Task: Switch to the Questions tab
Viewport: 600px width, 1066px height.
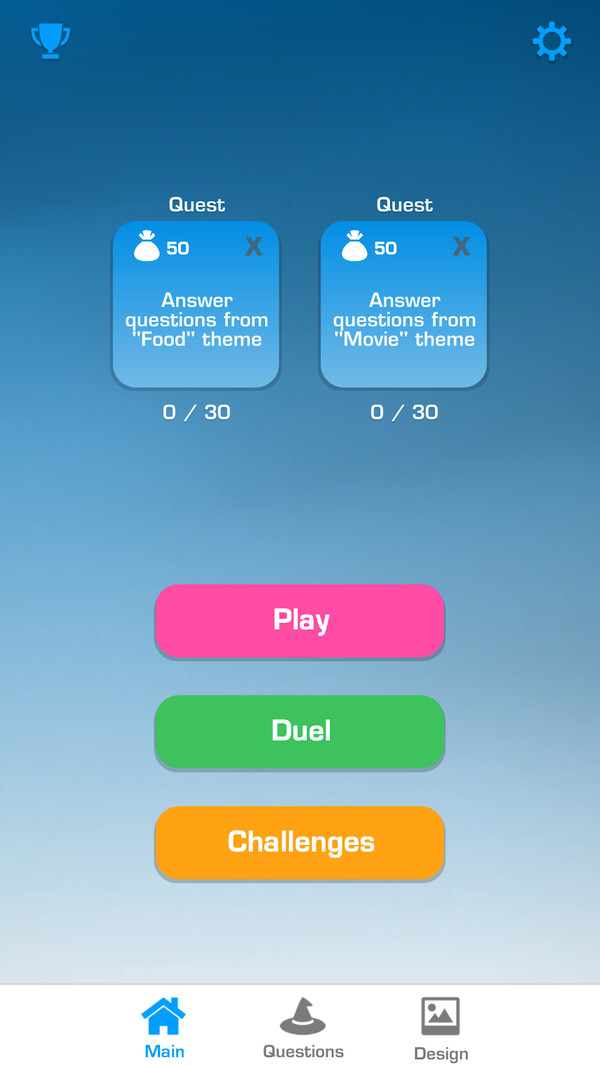Action: 303,1027
